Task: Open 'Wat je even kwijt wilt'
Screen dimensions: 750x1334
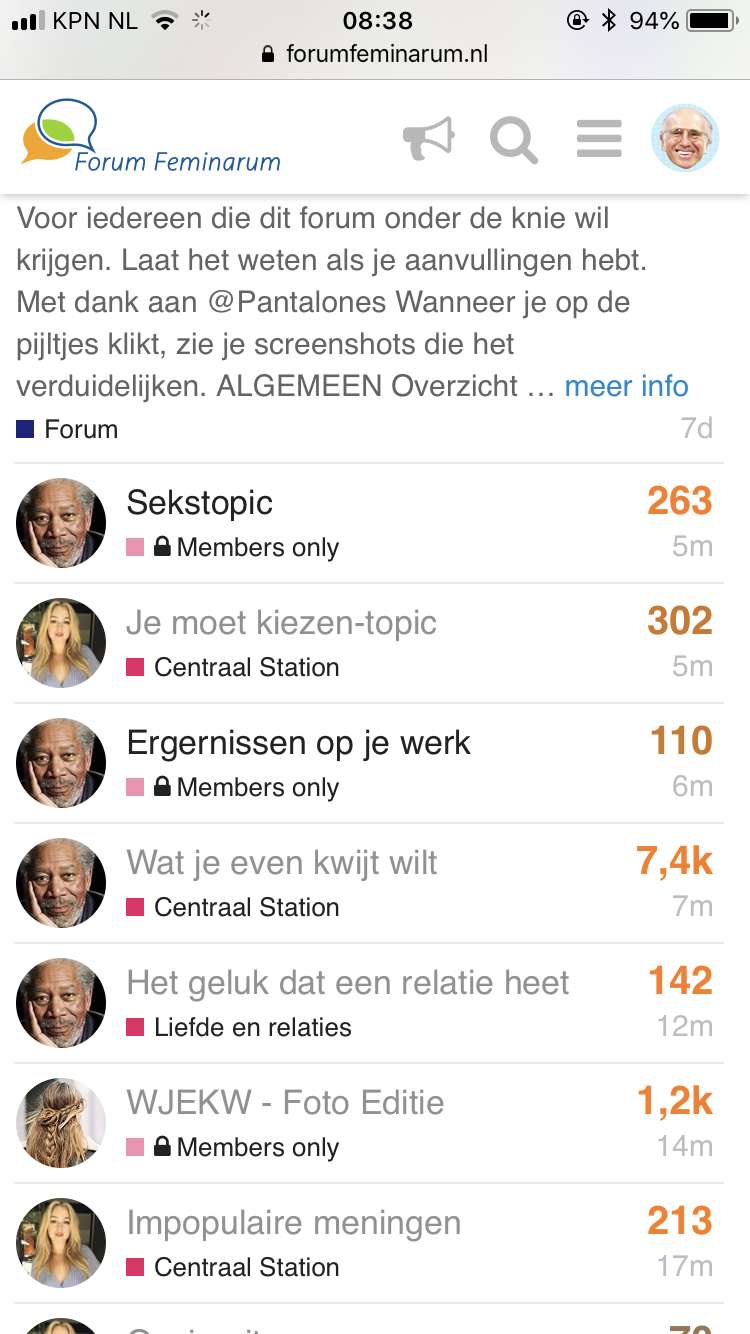Action: [281, 862]
